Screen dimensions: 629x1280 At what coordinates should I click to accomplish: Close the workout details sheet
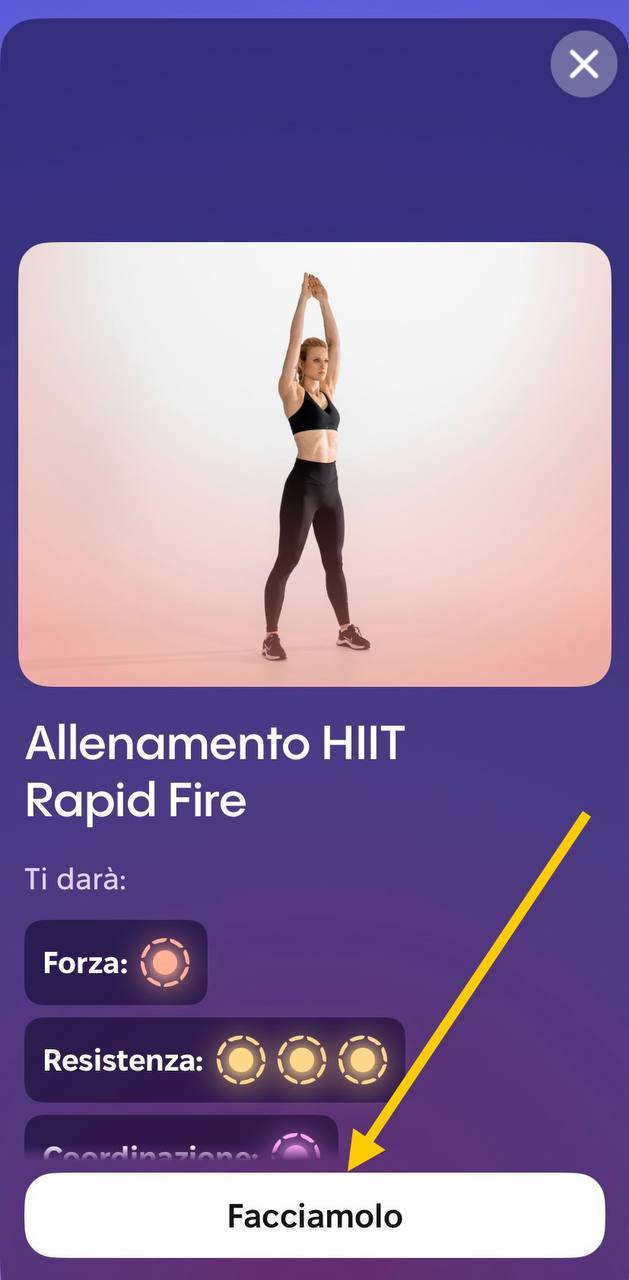pos(583,65)
